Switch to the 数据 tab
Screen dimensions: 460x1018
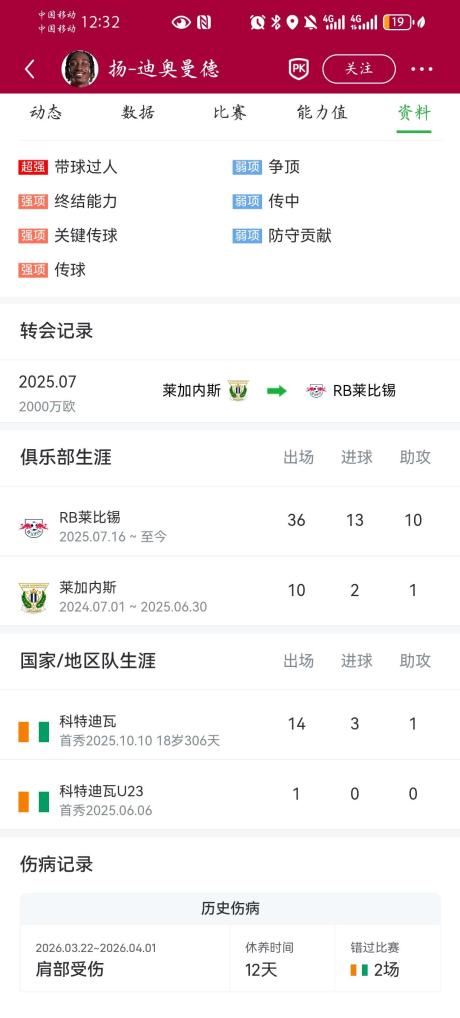pyautogui.click(x=138, y=113)
